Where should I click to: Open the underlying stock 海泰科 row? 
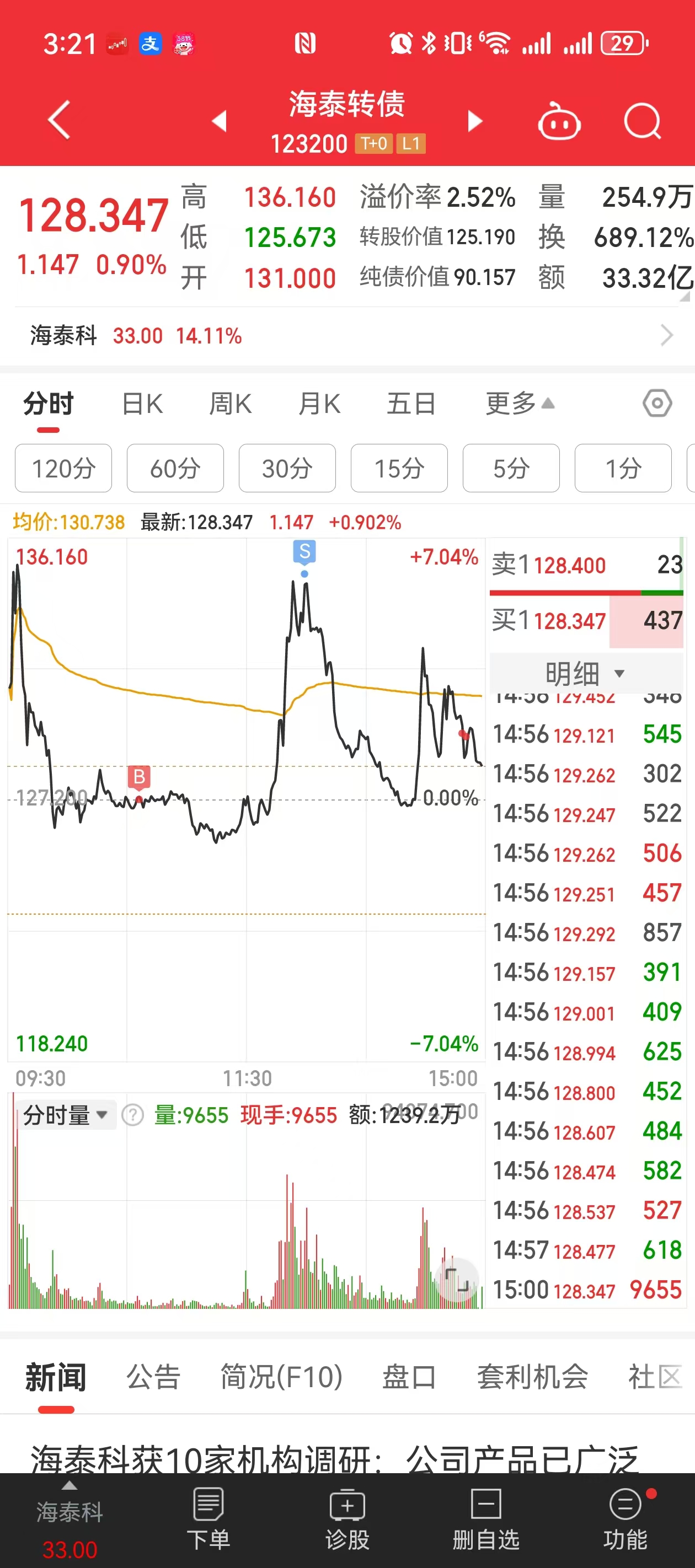point(347,335)
